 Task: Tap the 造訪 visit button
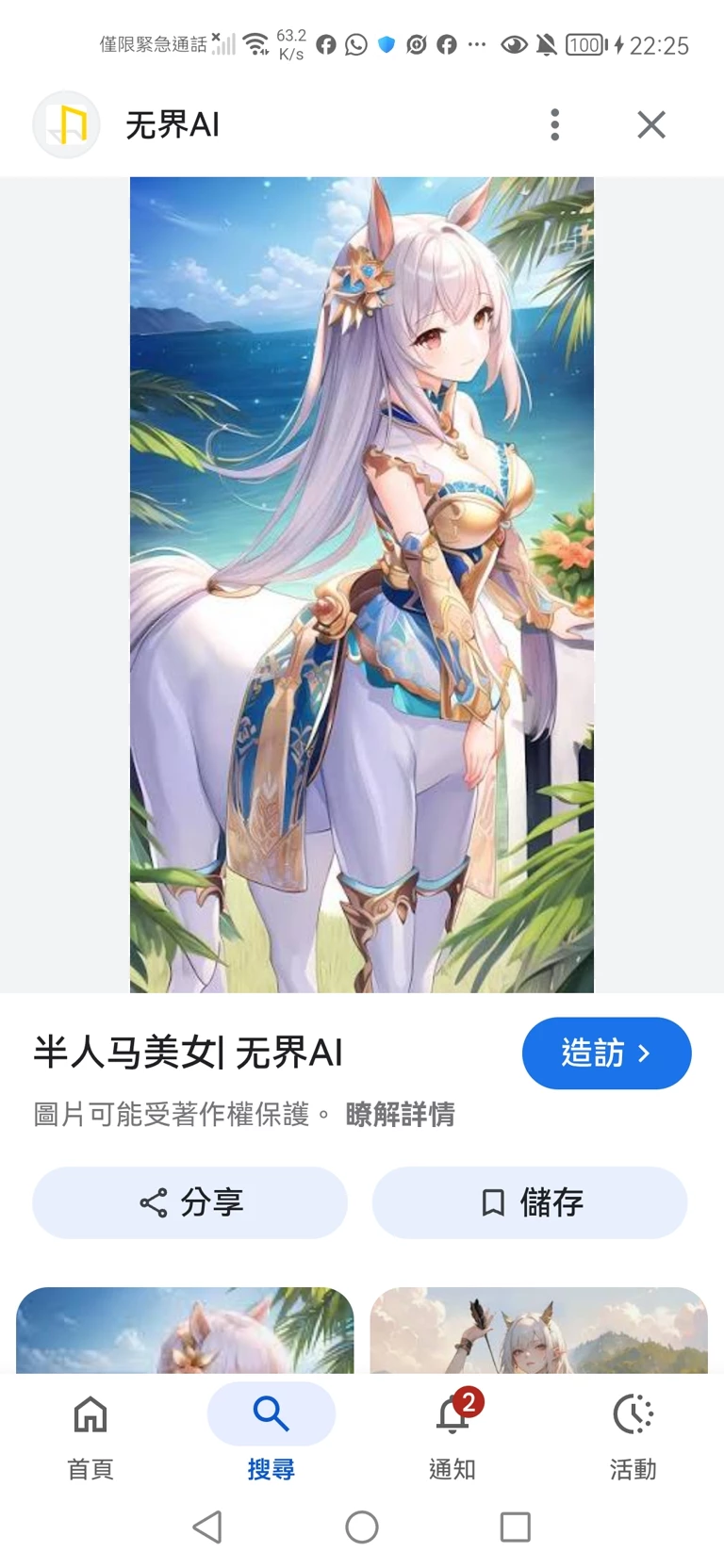(606, 1053)
